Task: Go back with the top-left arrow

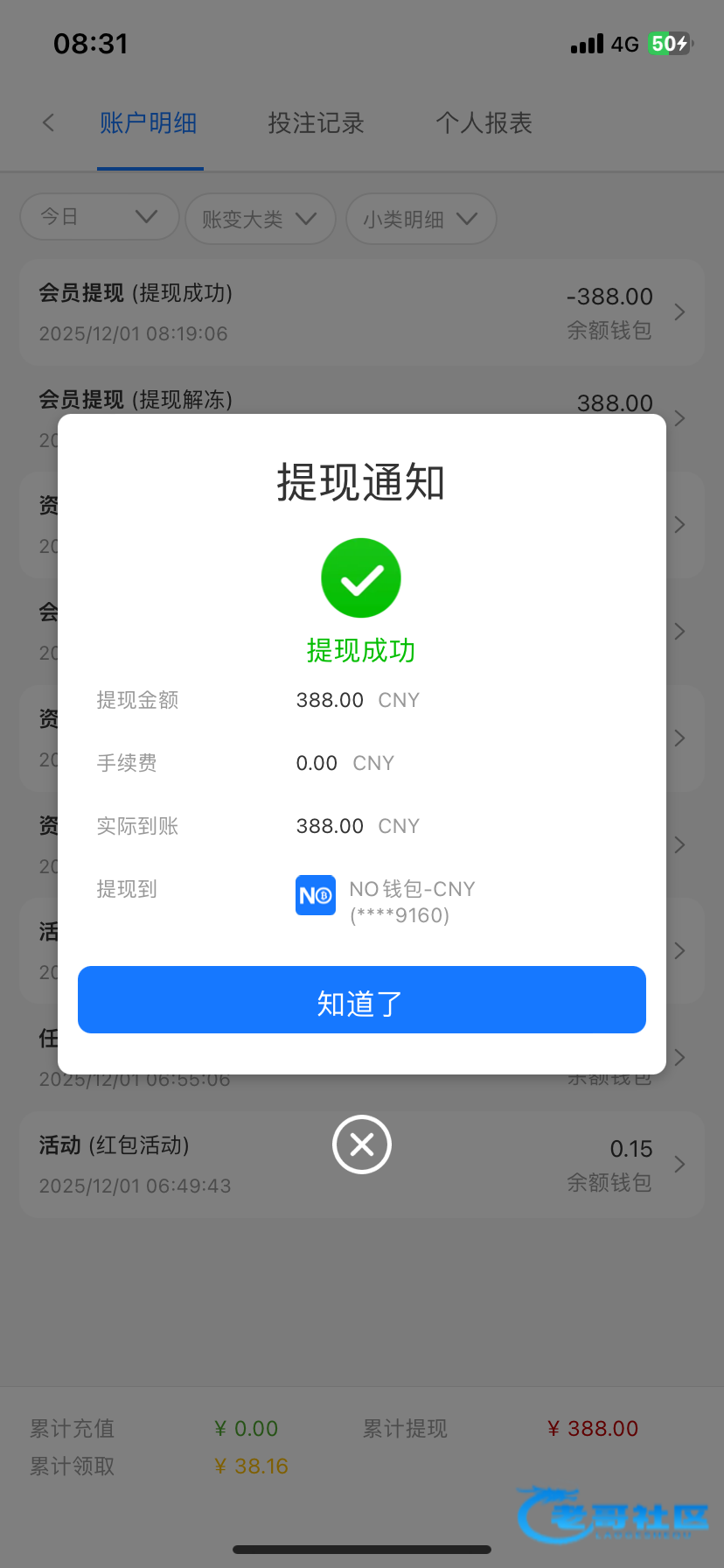Action: point(49,123)
